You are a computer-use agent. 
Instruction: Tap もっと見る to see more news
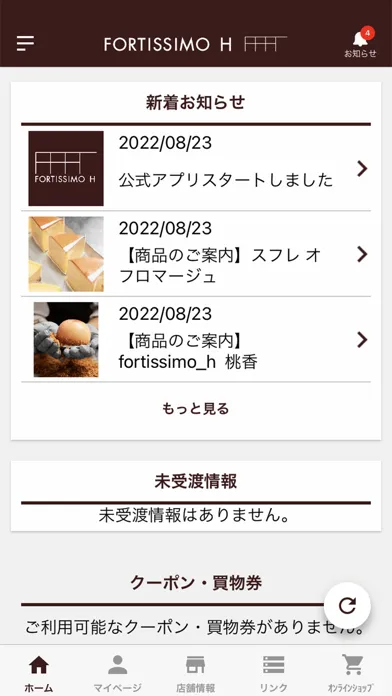[196, 408]
